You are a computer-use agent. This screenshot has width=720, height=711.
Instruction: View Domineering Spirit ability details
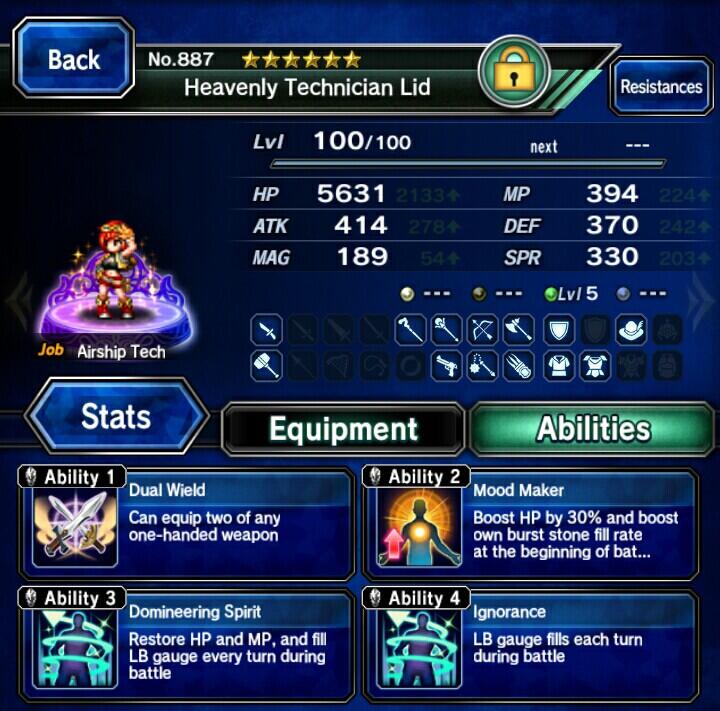click(186, 643)
